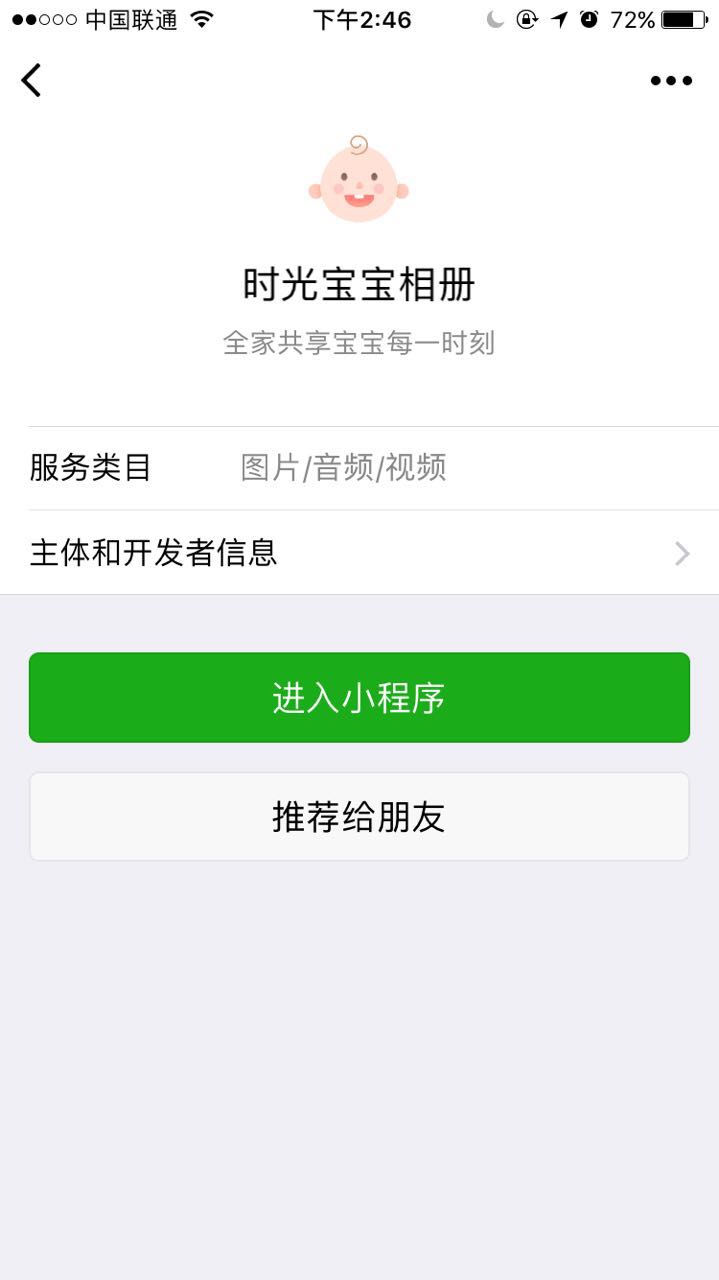Go back using the top-left arrow
This screenshot has width=719, height=1280.
pyautogui.click(x=32, y=80)
